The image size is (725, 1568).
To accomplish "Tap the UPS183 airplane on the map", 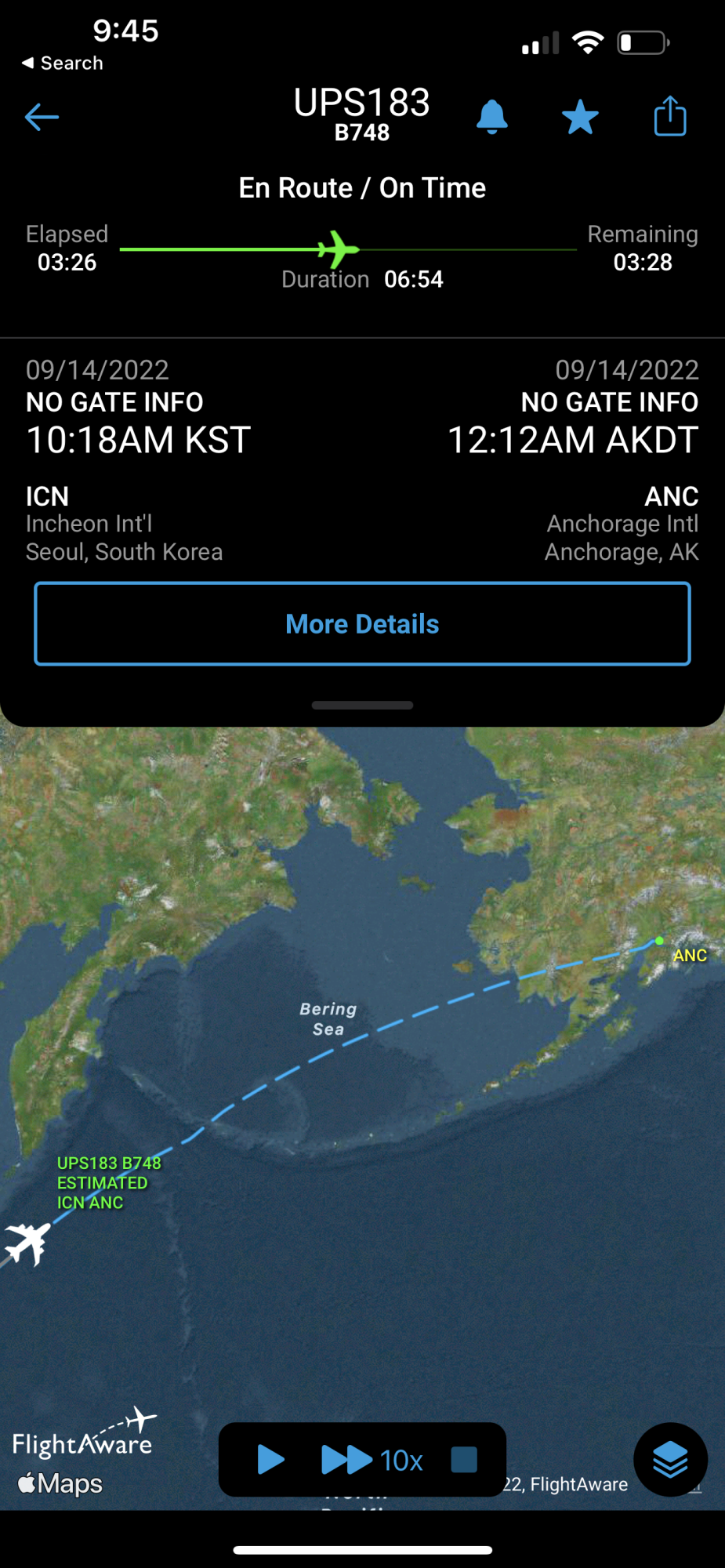I will tap(27, 1243).
